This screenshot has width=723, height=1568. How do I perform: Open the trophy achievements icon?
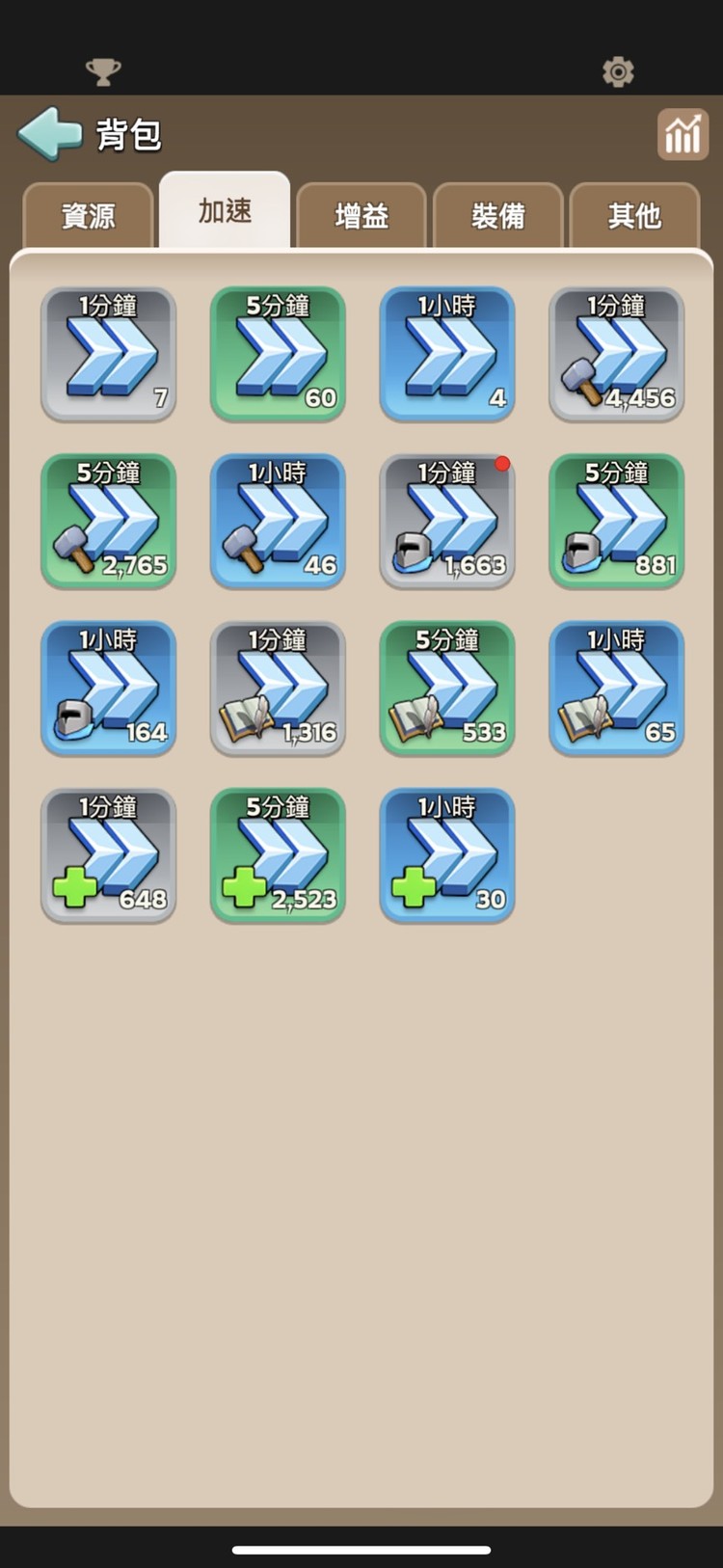103,71
